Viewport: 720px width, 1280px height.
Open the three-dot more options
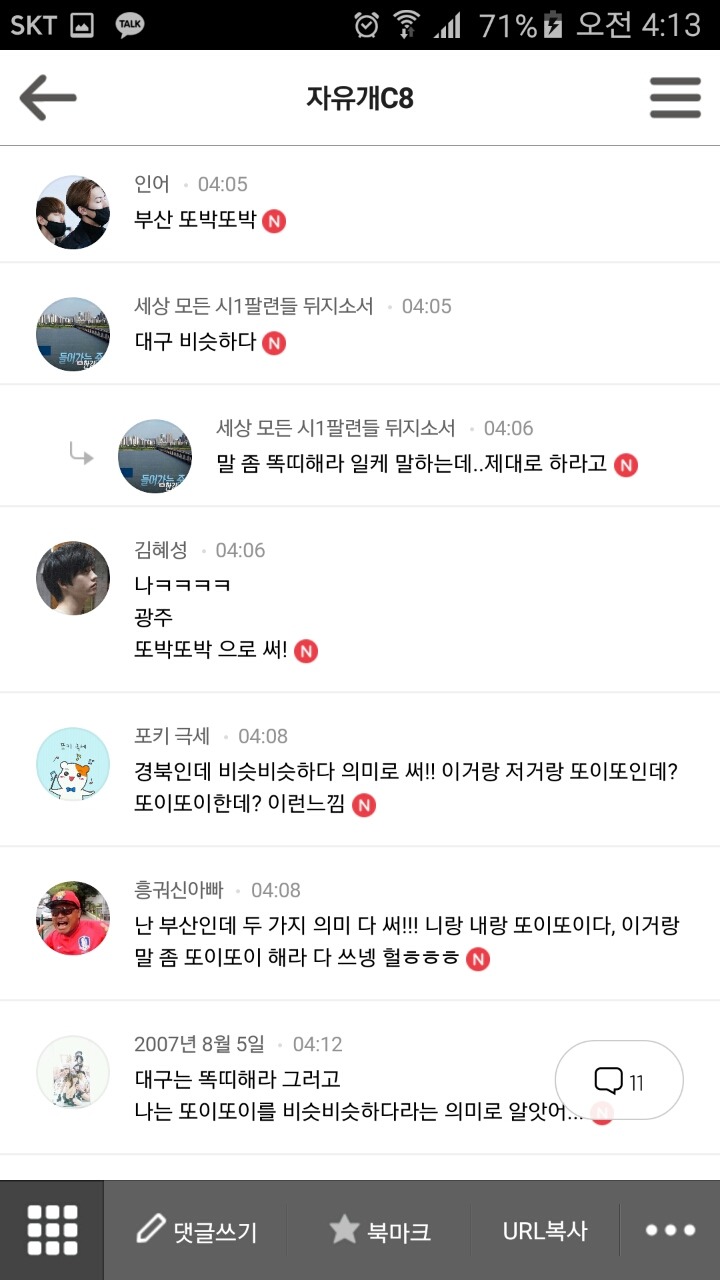(x=670, y=1231)
